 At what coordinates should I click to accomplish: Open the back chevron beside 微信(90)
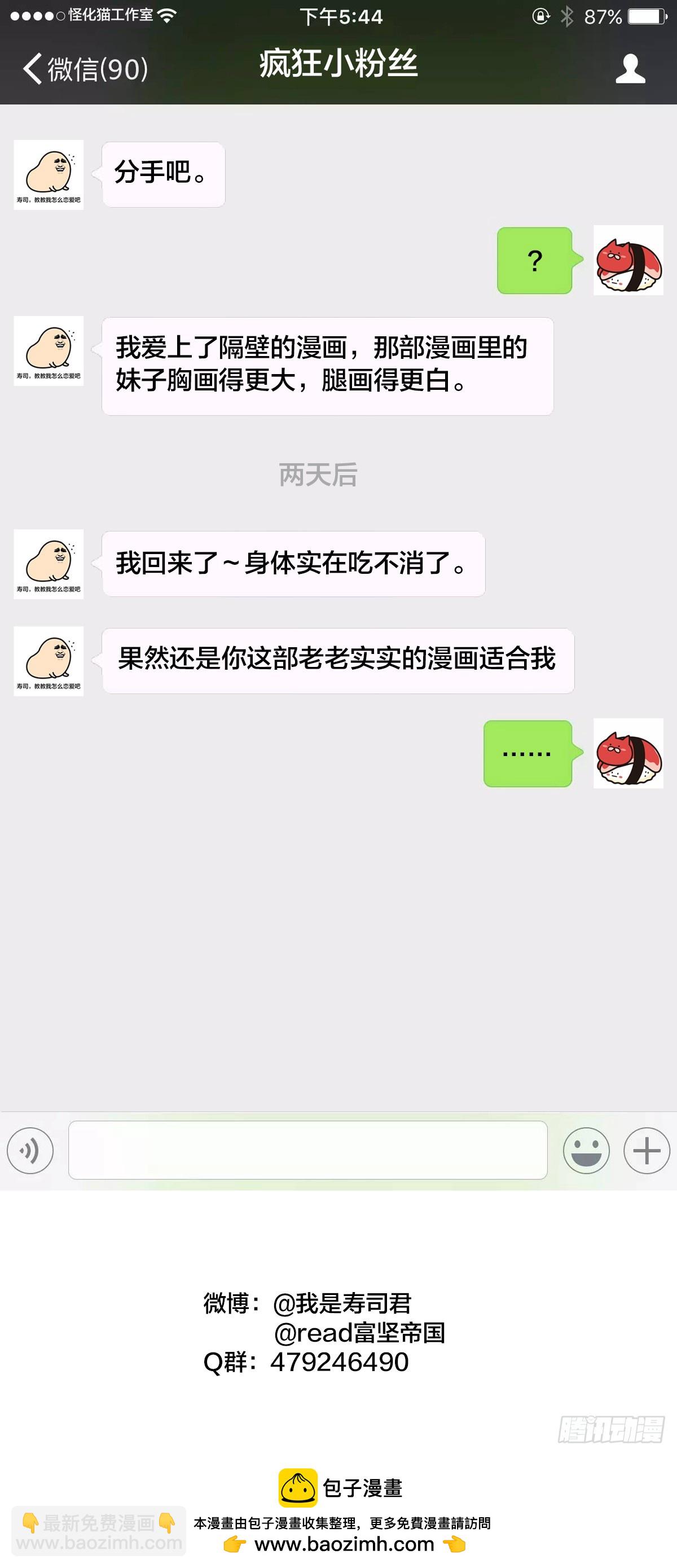pos(33,69)
